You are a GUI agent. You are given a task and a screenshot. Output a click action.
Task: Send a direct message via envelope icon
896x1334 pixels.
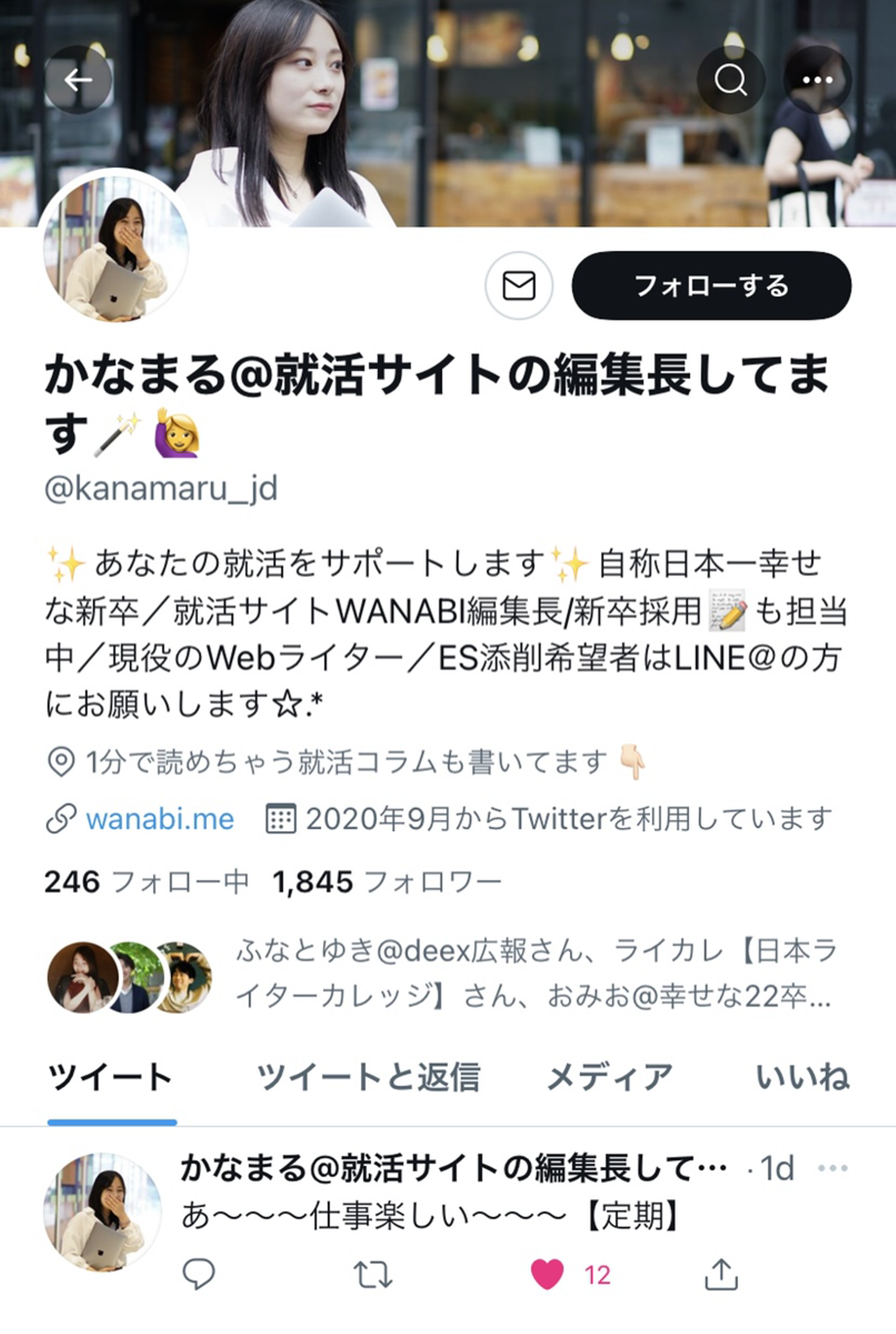tap(519, 286)
